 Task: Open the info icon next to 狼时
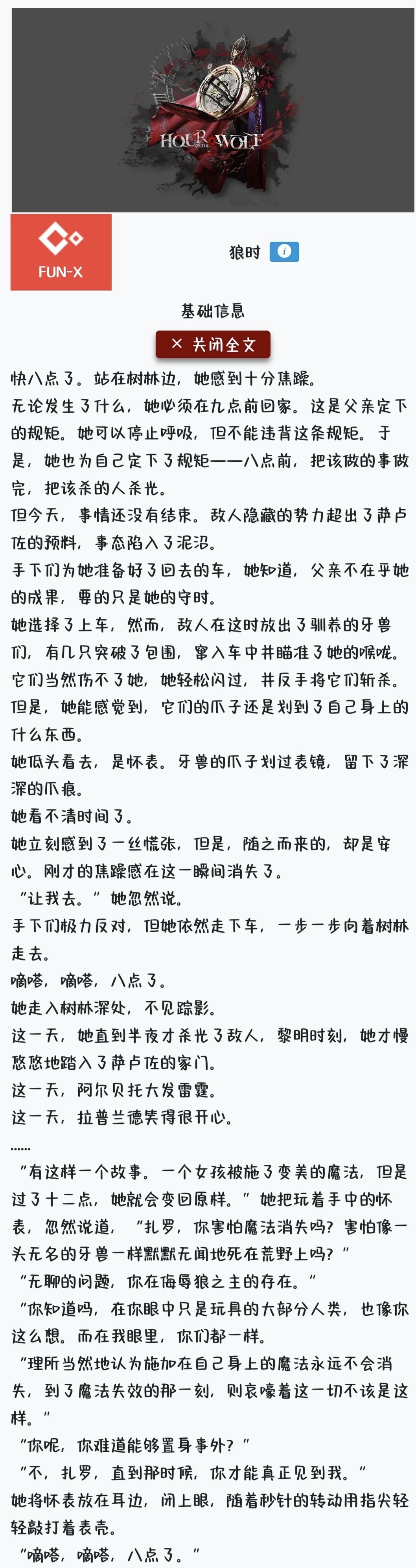[x=284, y=252]
